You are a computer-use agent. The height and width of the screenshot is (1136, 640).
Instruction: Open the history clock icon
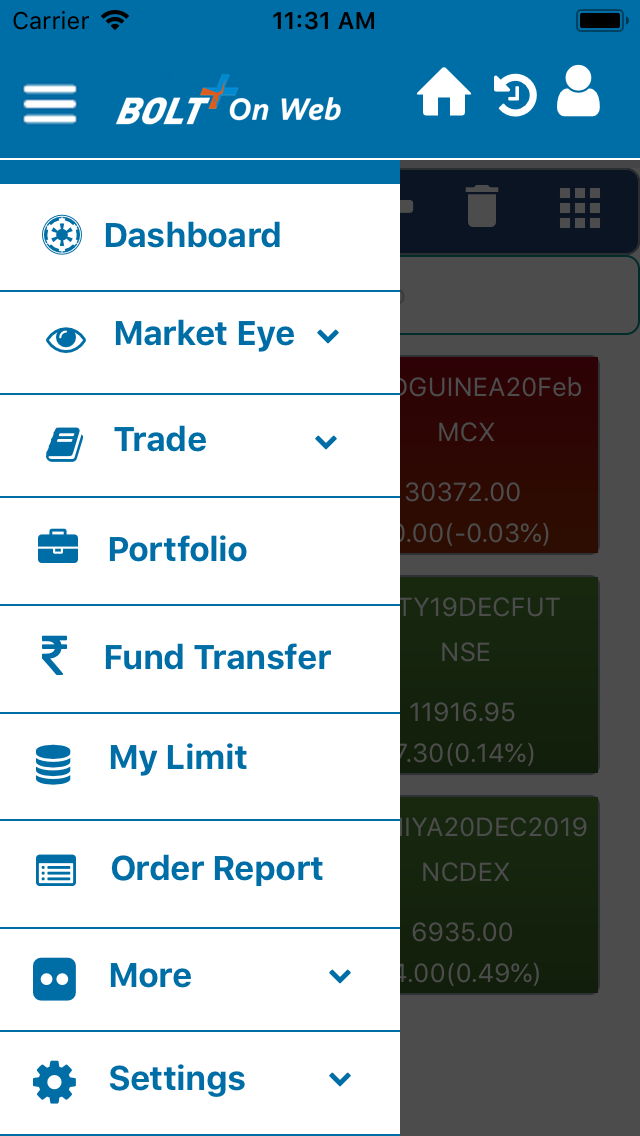pyautogui.click(x=515, y=95)
